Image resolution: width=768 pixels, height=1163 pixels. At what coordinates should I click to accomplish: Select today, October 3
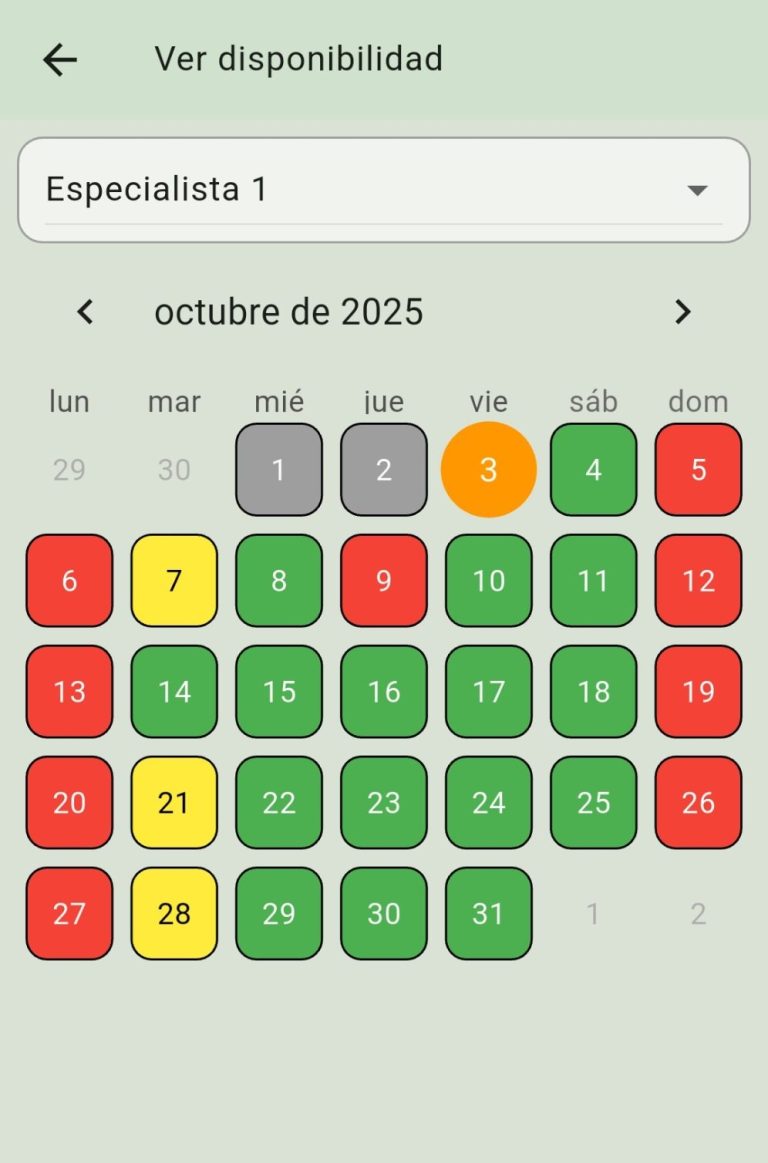tap(488, 470)
